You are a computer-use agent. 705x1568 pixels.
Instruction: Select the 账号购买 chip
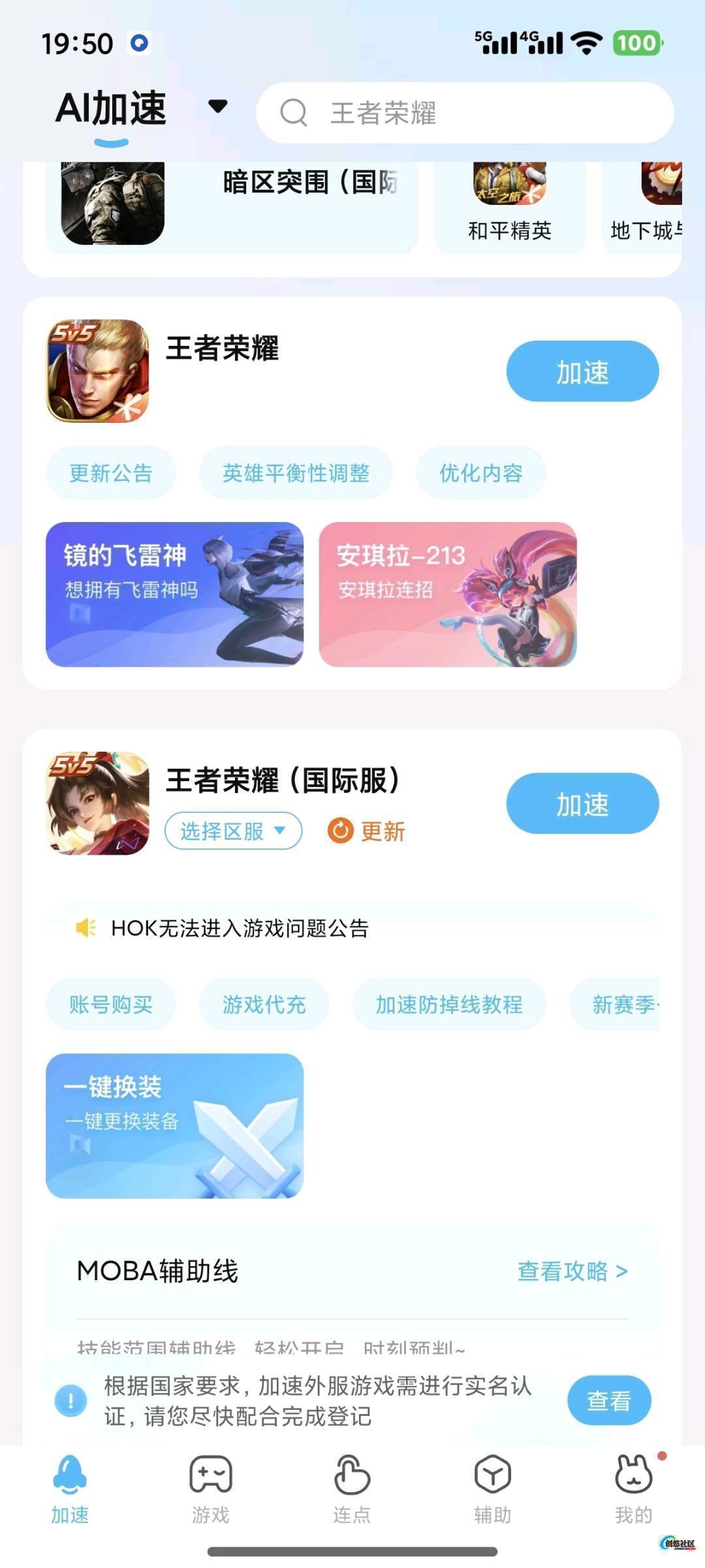point(111,1004)
